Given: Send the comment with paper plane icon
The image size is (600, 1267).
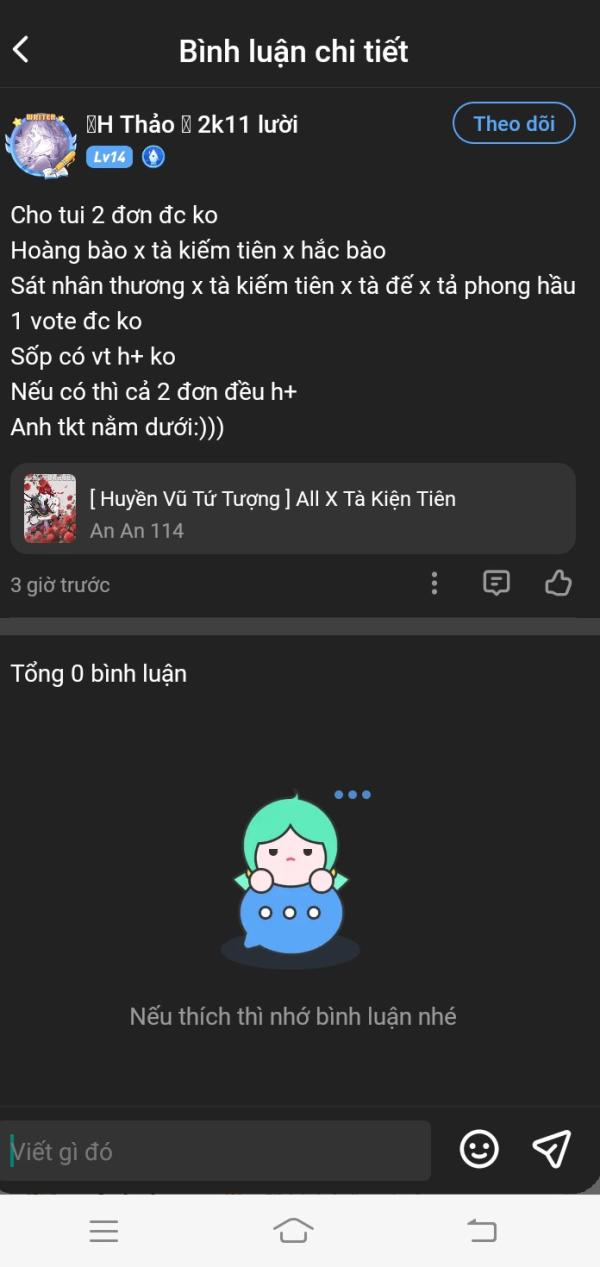Looking at the screenshot, I should [x=551, y=1149].
